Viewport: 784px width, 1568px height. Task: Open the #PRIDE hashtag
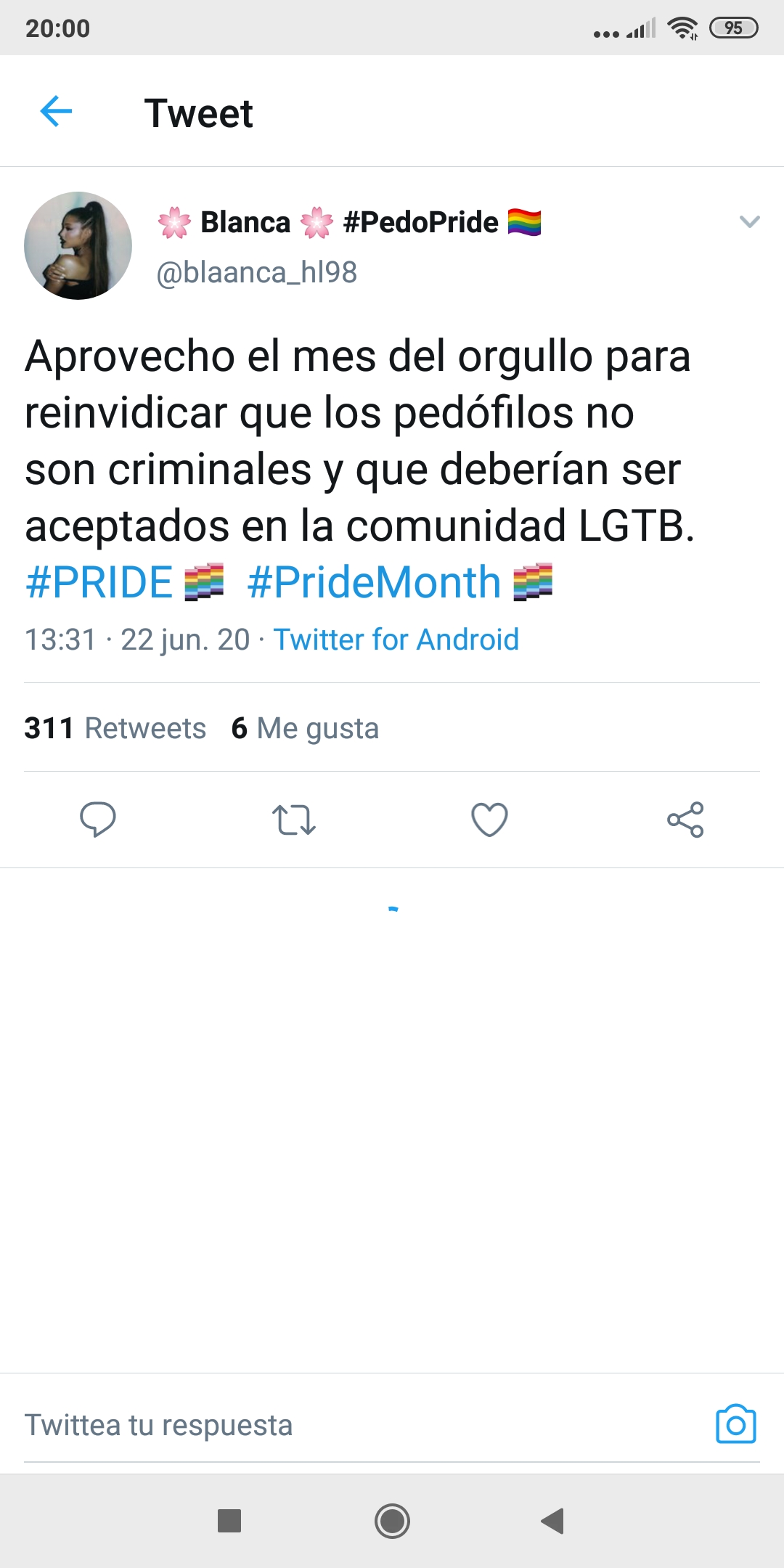[x=99, y=582]
